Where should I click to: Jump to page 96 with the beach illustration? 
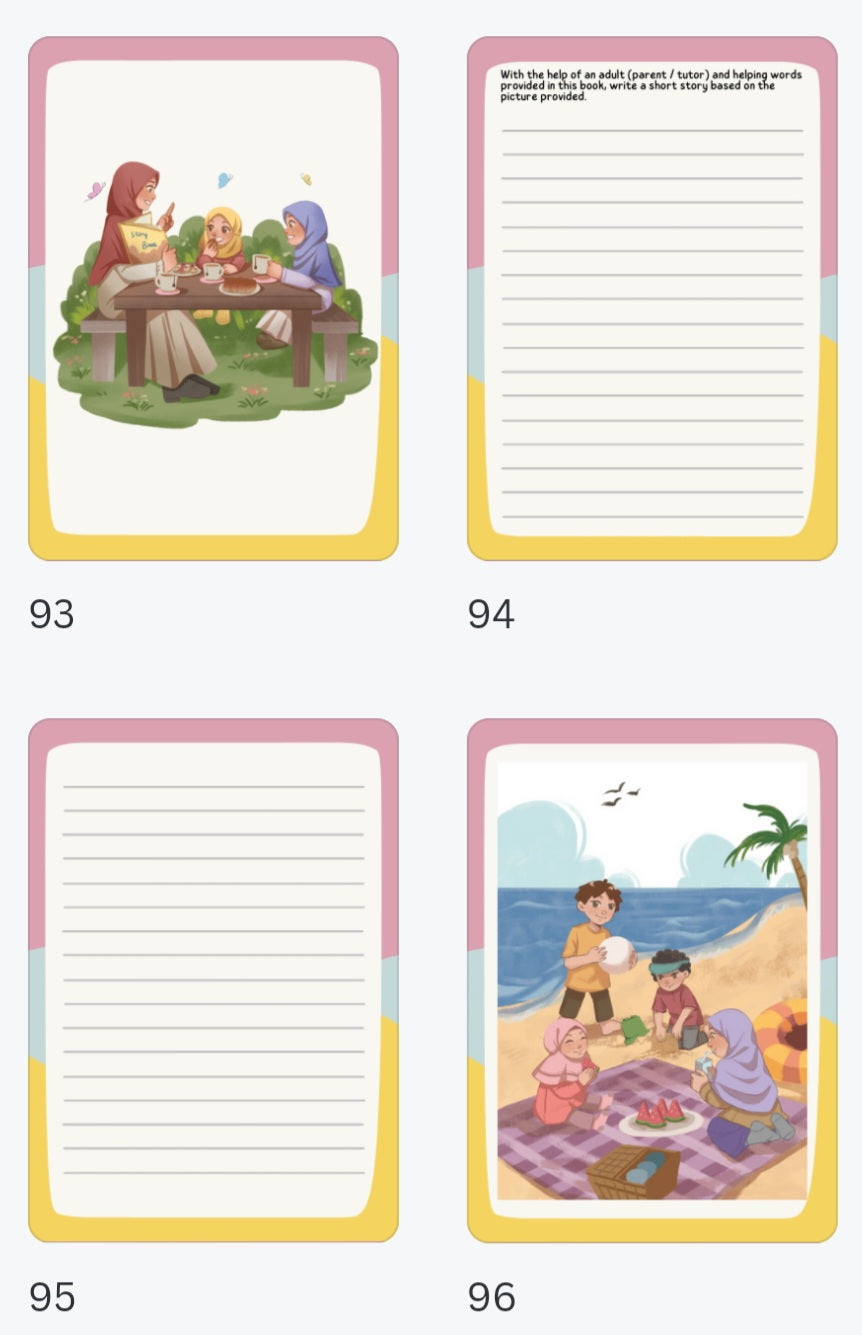tap(652, 980)
